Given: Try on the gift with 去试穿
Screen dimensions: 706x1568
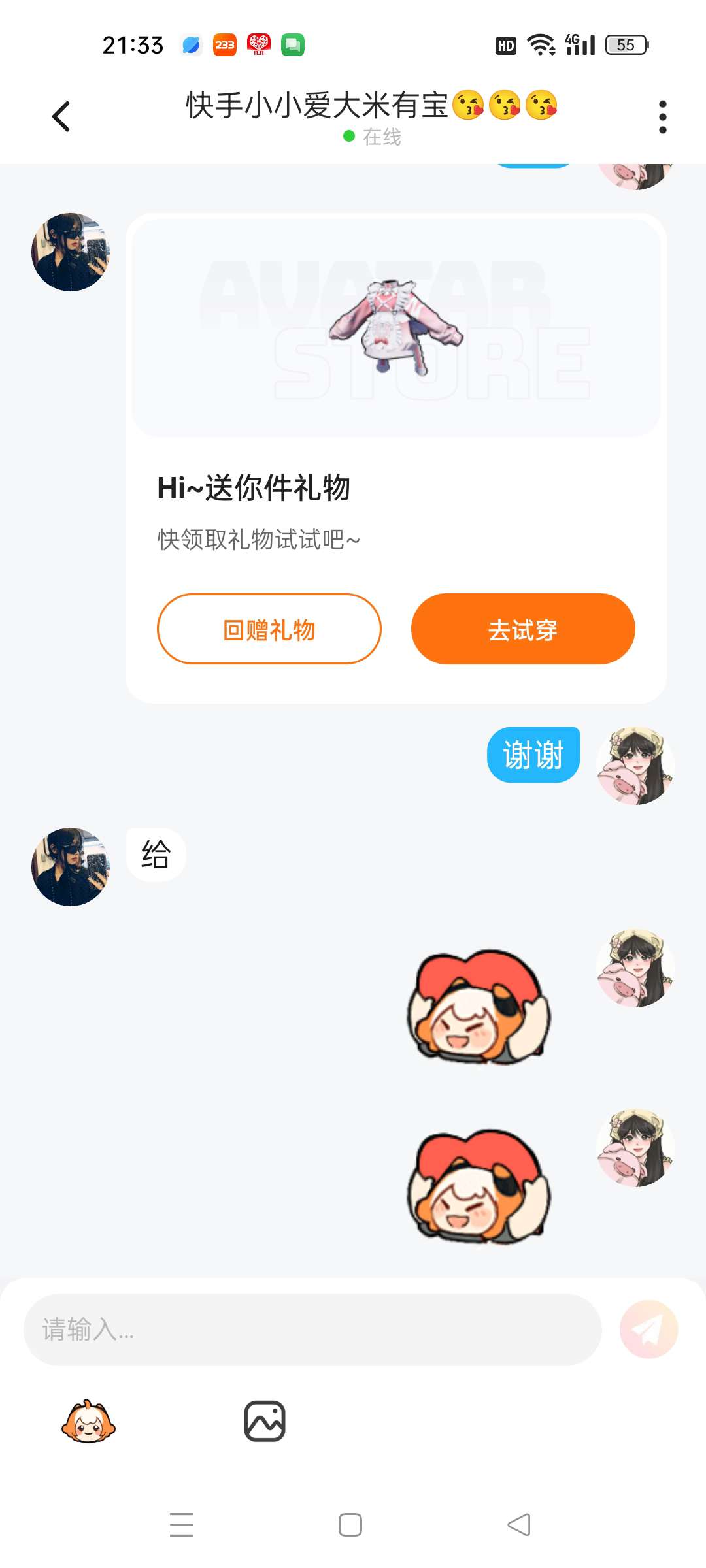Looking at the screenshot, I should (523, 629).
